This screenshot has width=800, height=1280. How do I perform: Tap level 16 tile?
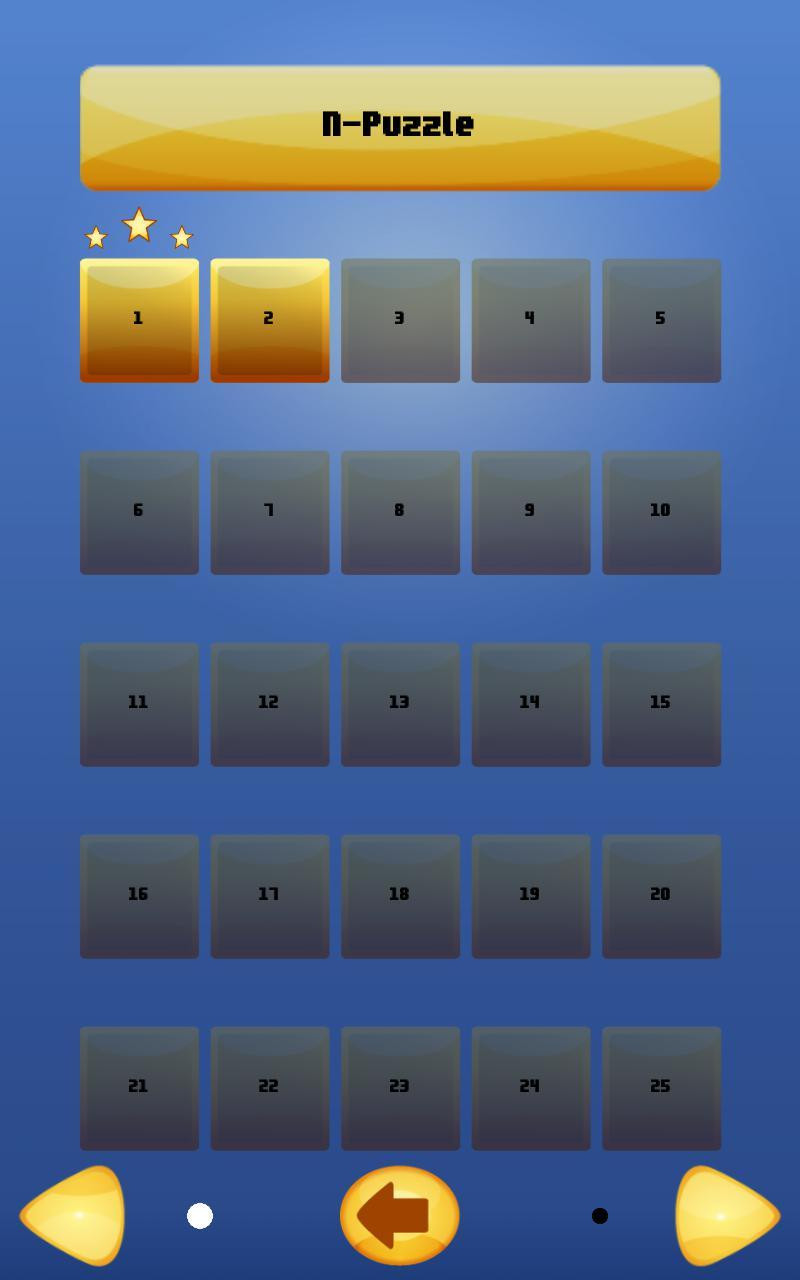[x=139, y=896]
